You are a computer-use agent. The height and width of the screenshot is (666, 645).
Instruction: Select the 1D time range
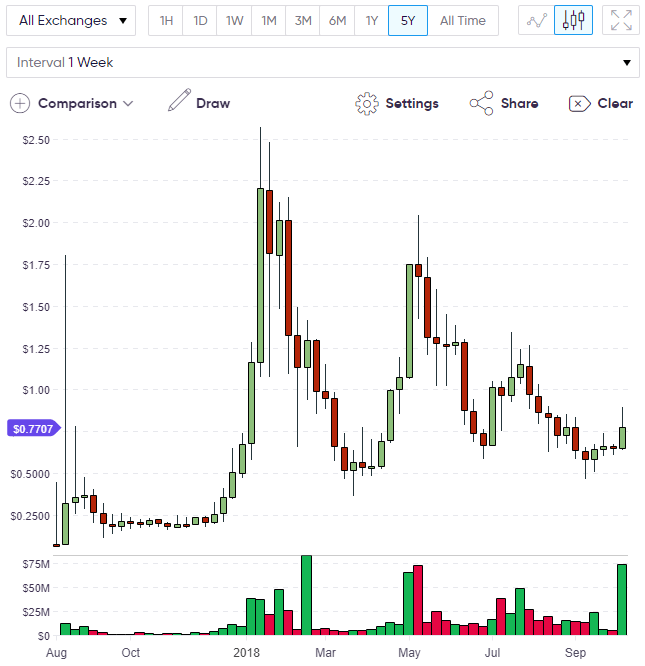point(200,20)
